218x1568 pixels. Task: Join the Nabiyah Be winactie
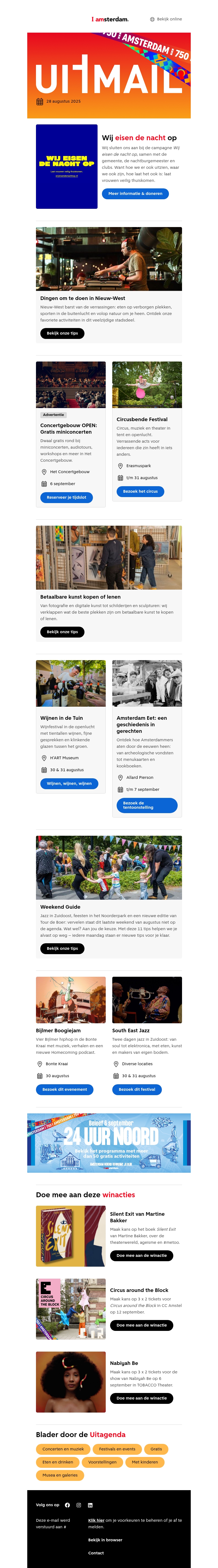(x=141, y=1398)
